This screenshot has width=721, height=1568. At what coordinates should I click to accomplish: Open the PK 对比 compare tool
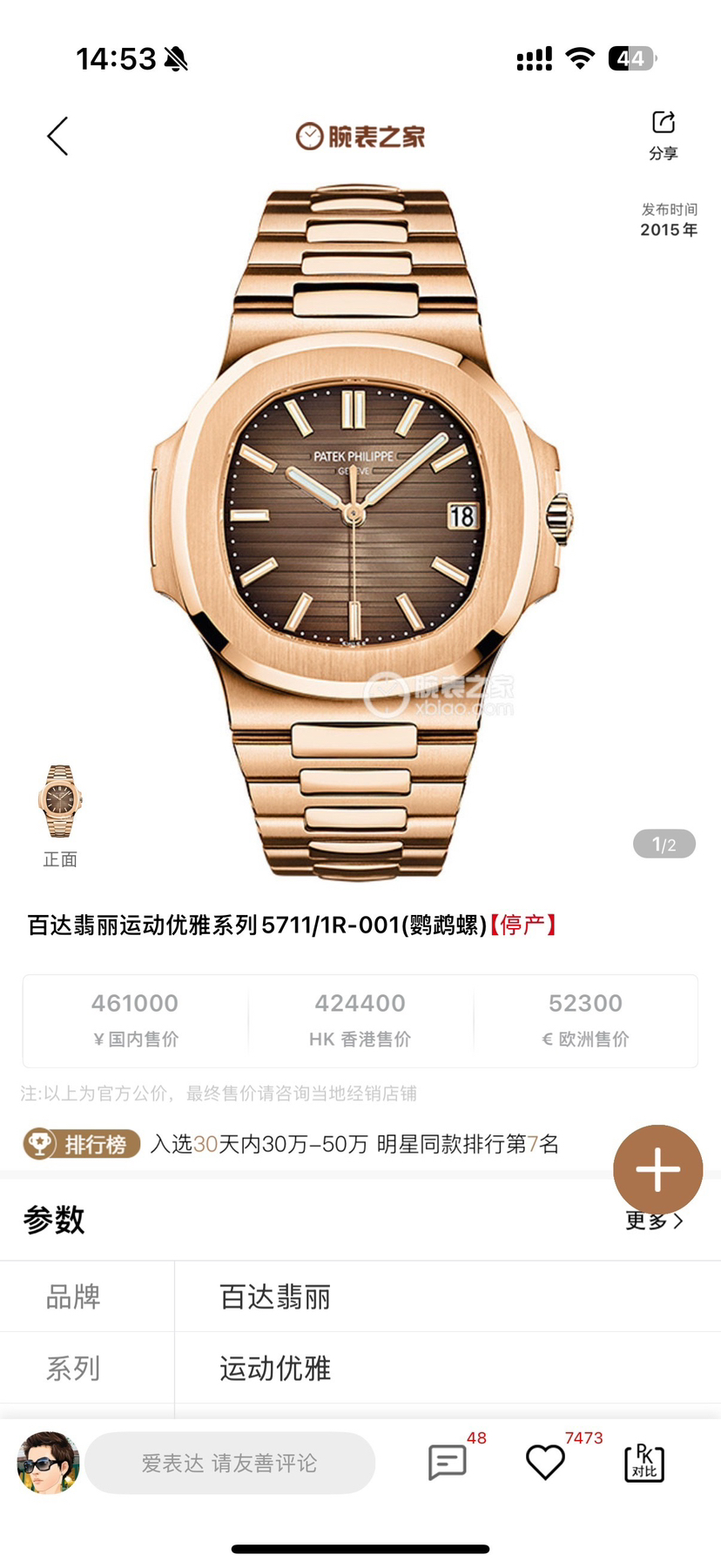point(644,1463)
